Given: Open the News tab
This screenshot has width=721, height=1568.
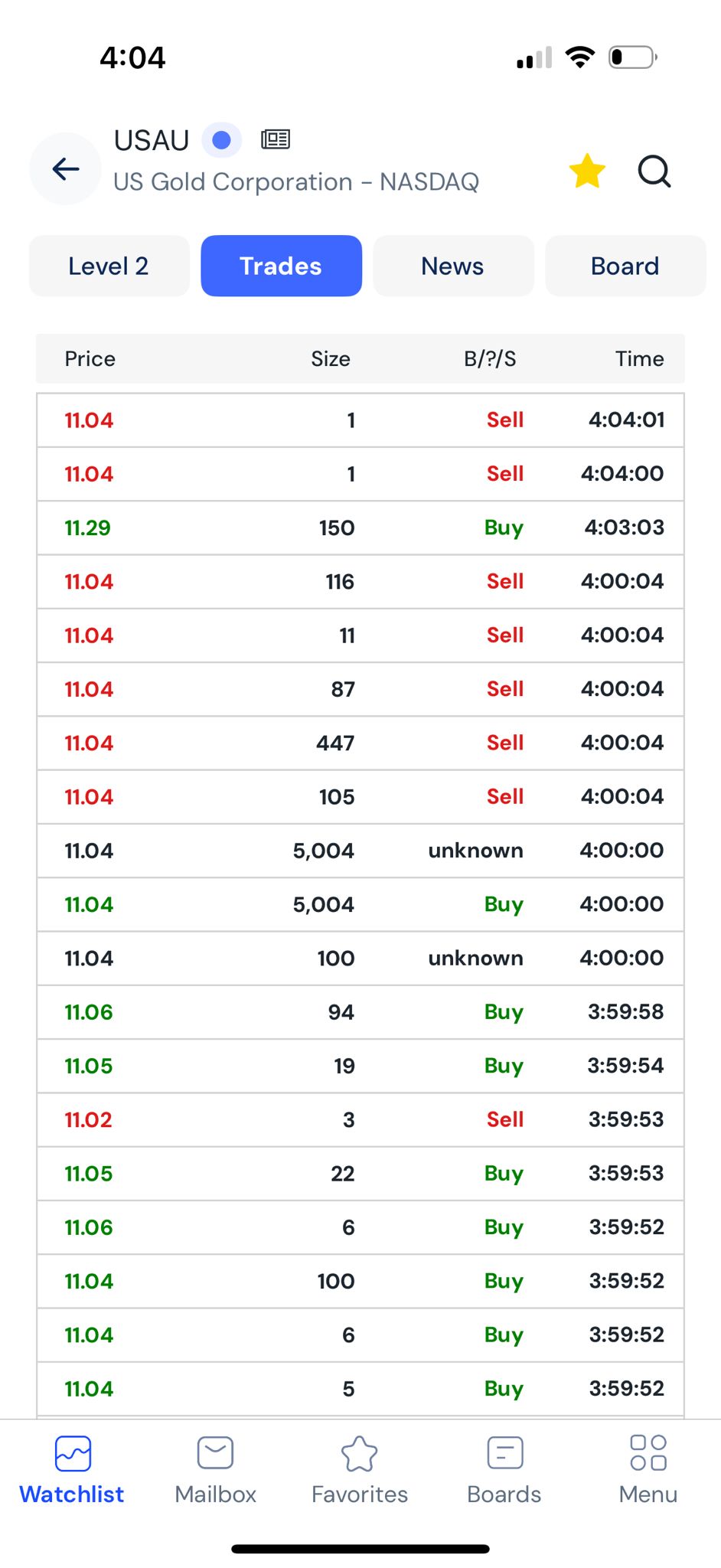Looking at the screenshot, I should [453, 266].
